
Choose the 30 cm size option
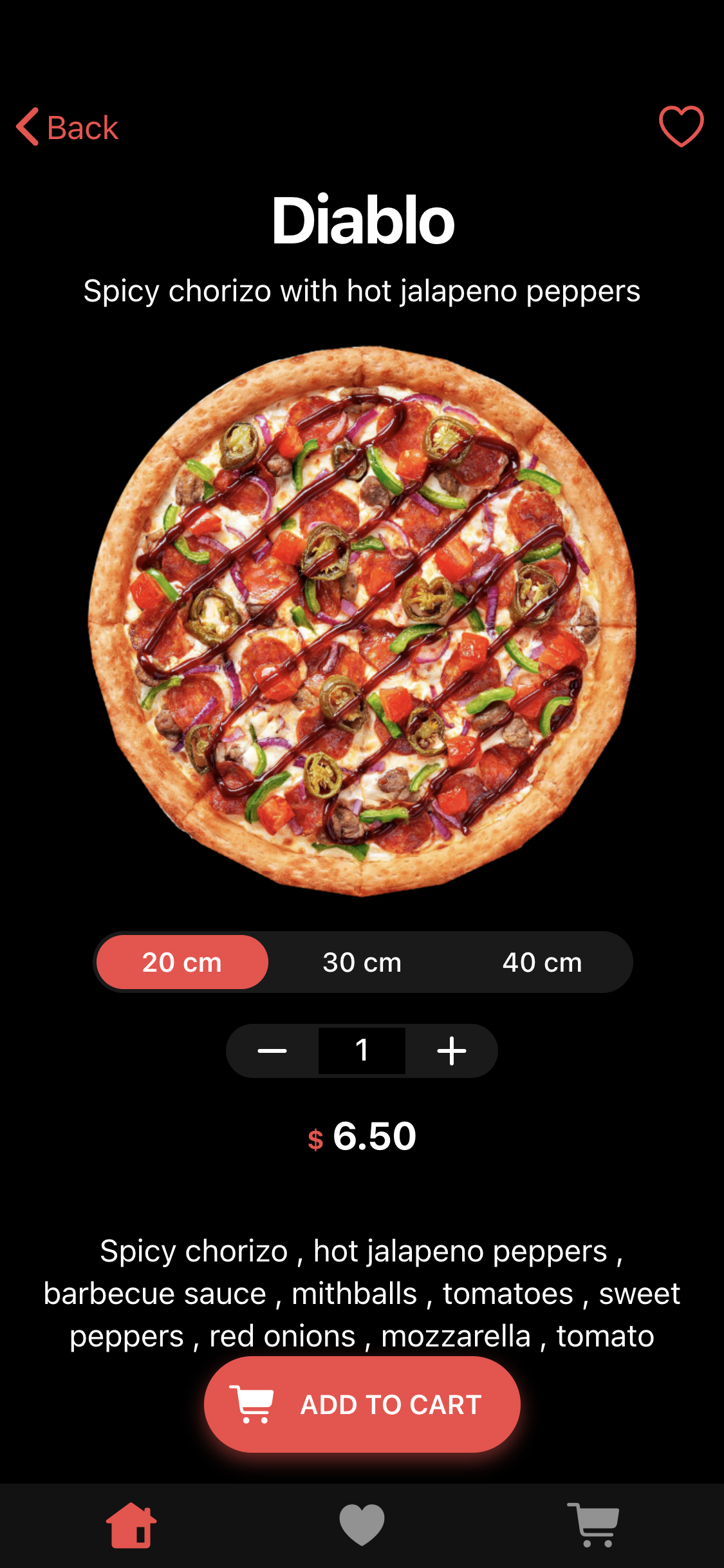click(362, 962)
